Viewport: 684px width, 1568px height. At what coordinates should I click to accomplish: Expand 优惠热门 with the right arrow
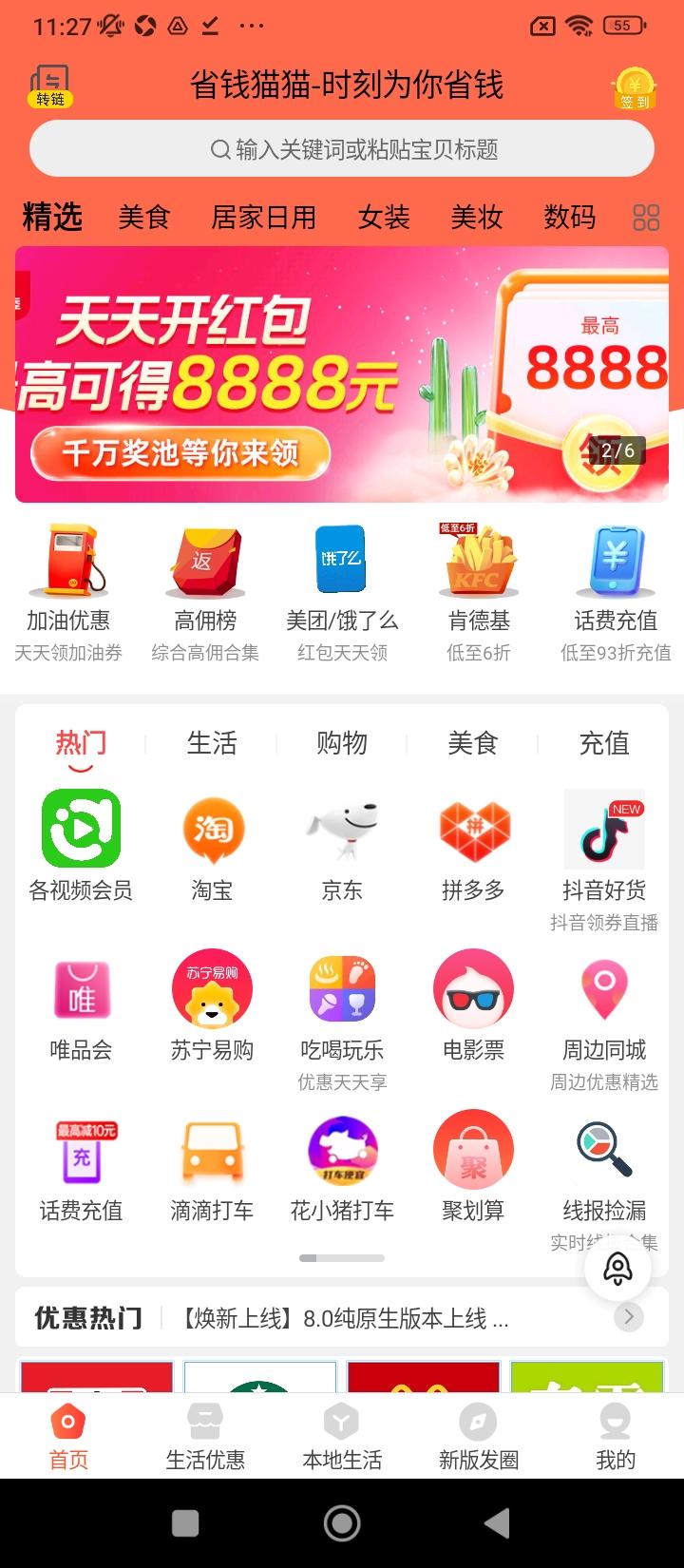coord(628,1318)
